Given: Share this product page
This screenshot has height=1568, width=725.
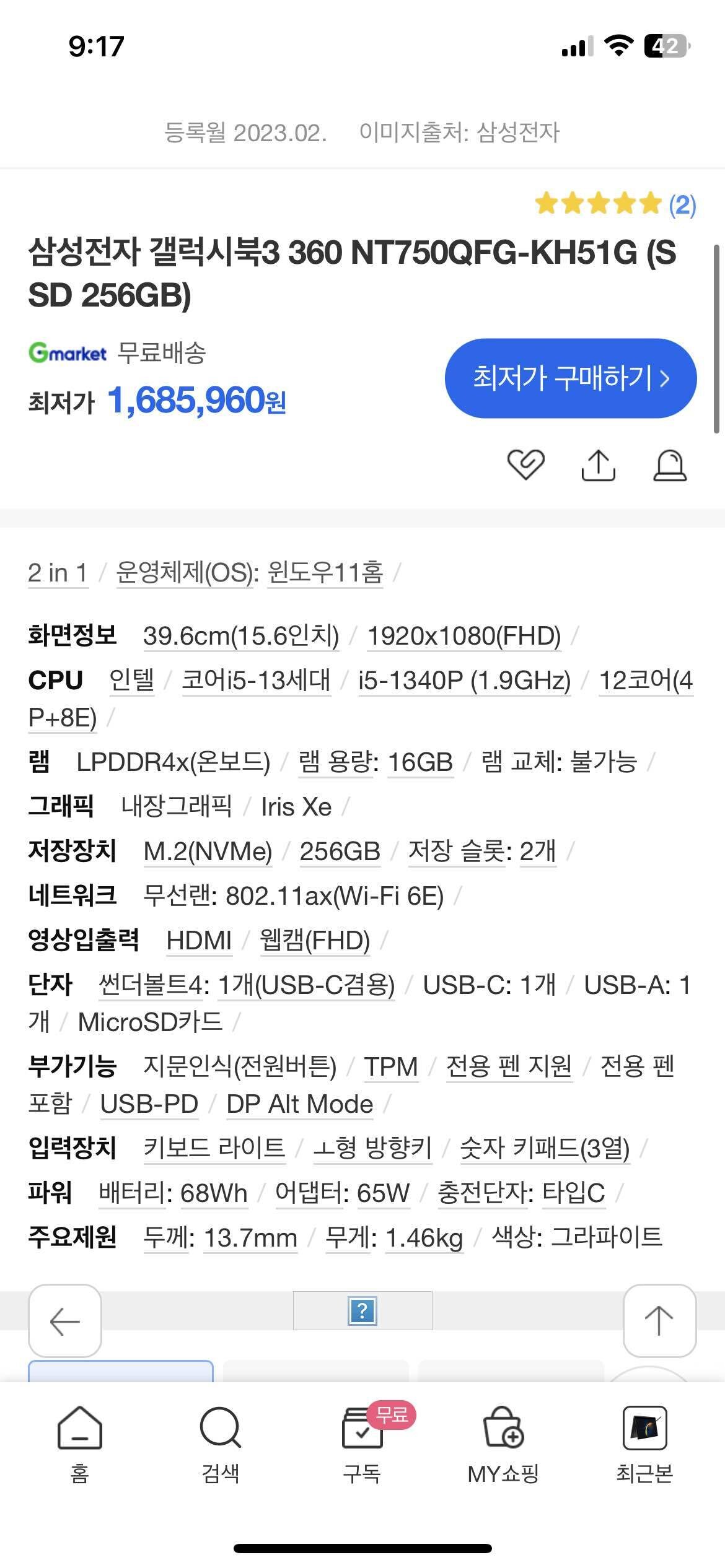Looking at the screenshot, I should tap(599, 466).
